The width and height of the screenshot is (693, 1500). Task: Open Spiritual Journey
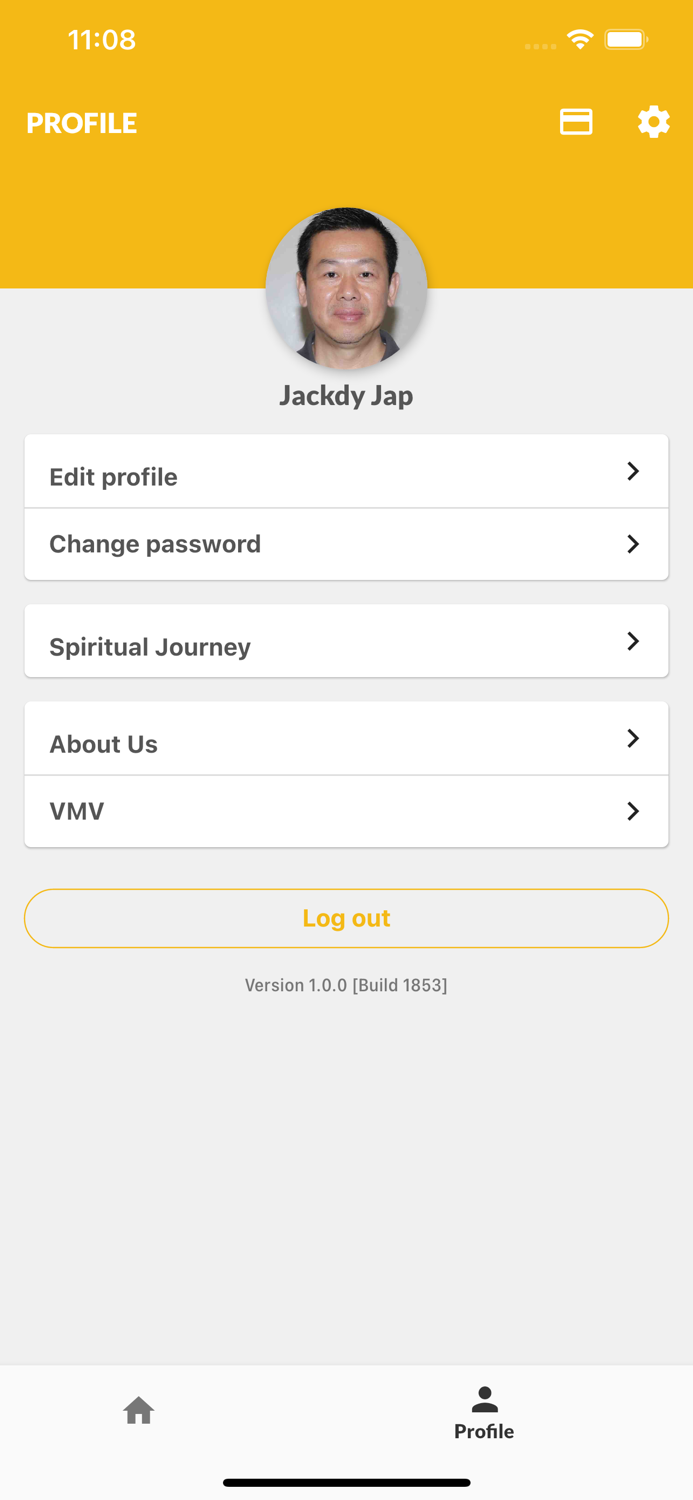coord(346,642)
